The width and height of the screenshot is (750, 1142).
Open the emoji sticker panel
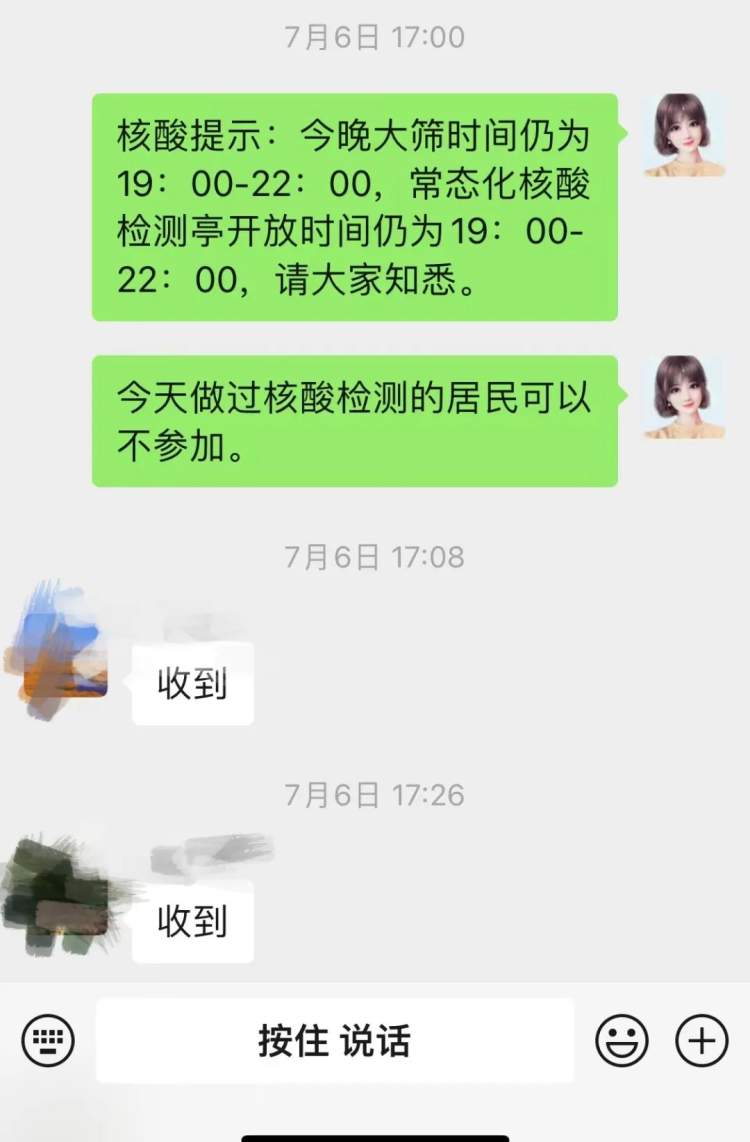click(x=621, y=1041)
